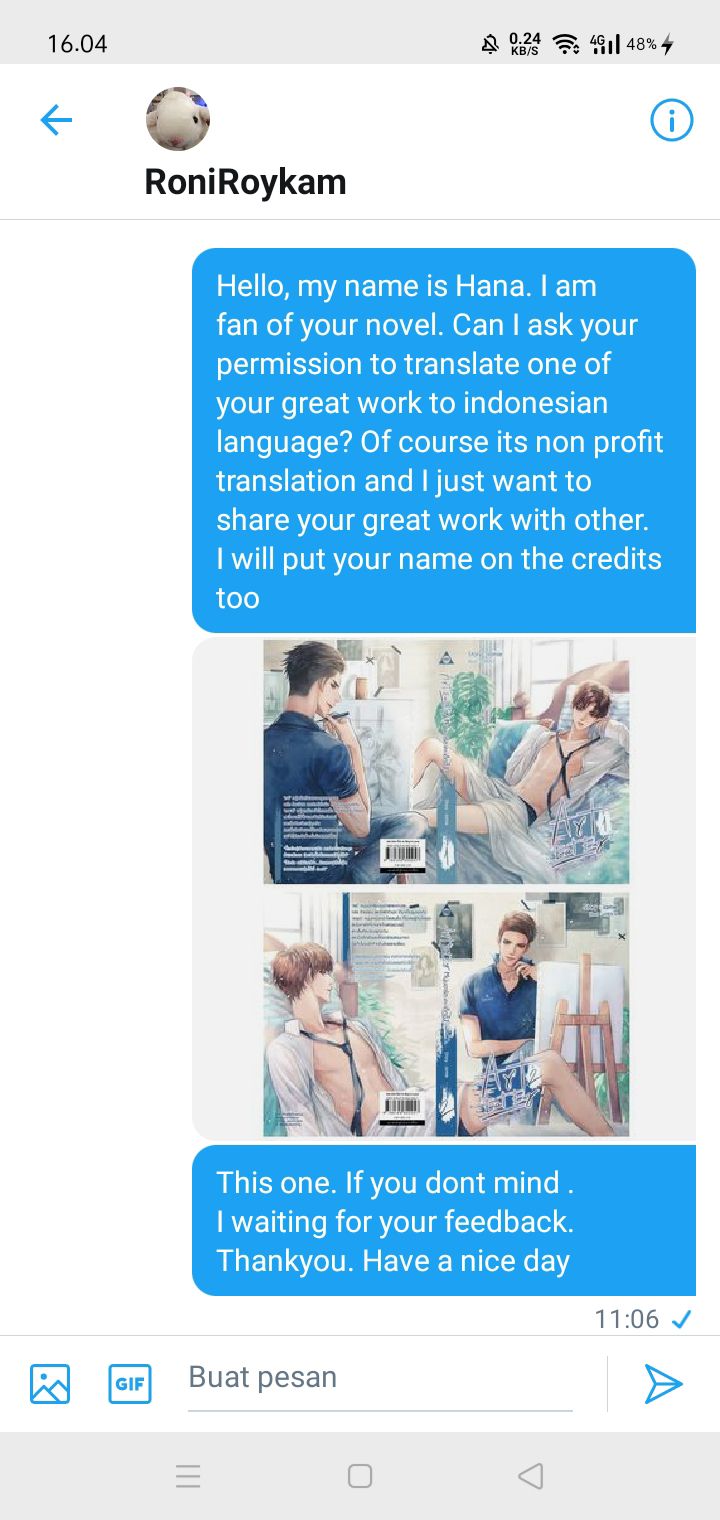Open recent apps from the navigation bar

(188, 1476)
